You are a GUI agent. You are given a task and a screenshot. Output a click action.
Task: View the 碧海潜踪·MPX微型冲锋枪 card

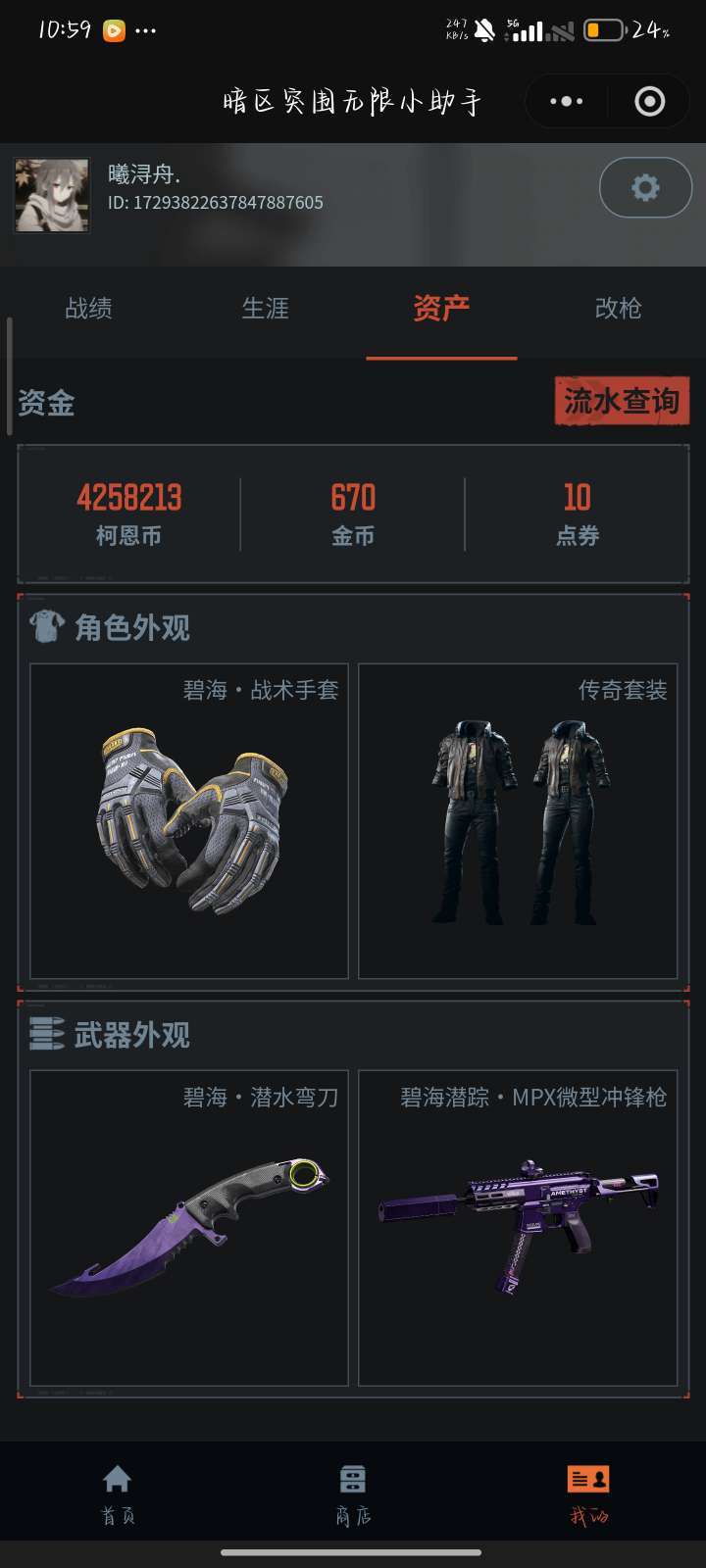(518, 1227)
